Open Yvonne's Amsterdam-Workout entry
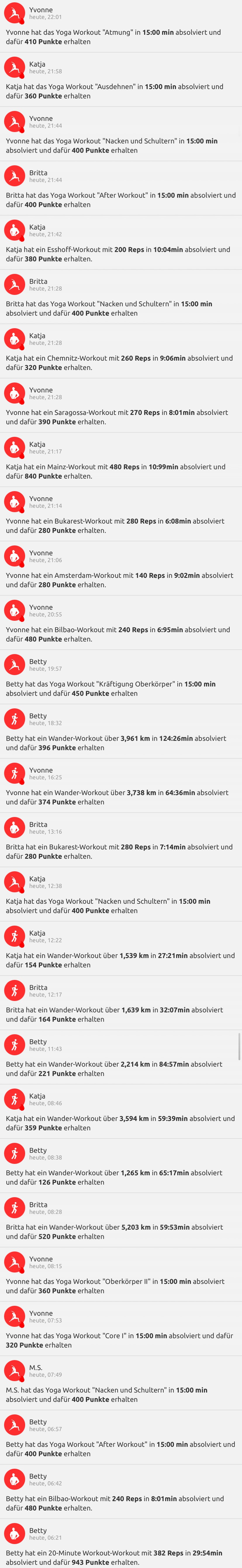This screenshot has width=242, height=1568. pos(121,580)
